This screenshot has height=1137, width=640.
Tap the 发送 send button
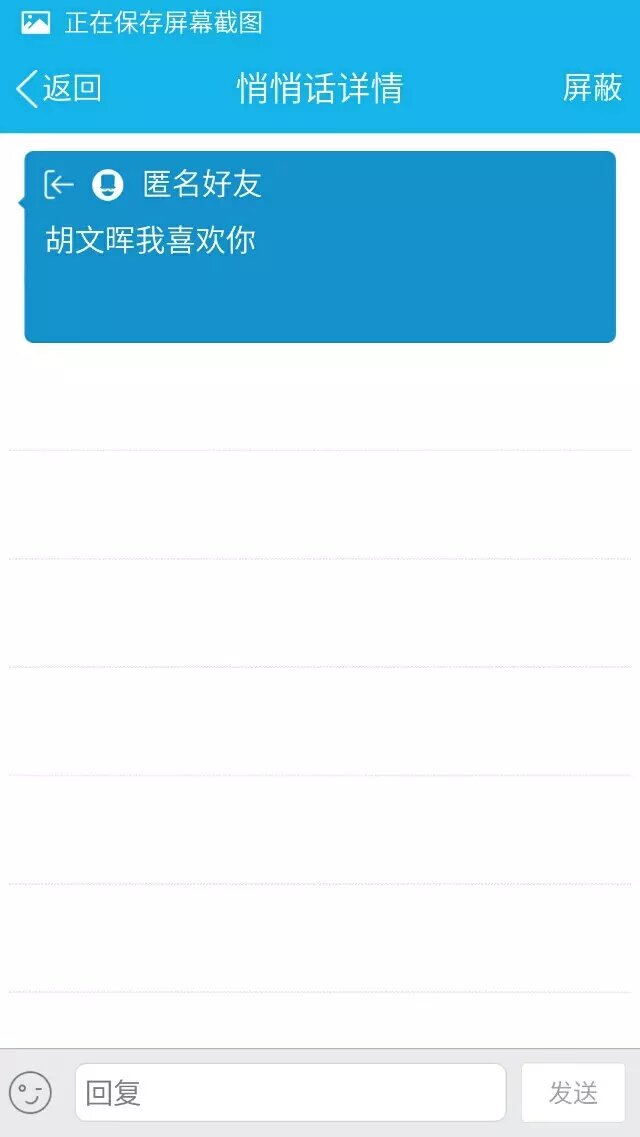pyautogui.click(x=573, y=1092)
